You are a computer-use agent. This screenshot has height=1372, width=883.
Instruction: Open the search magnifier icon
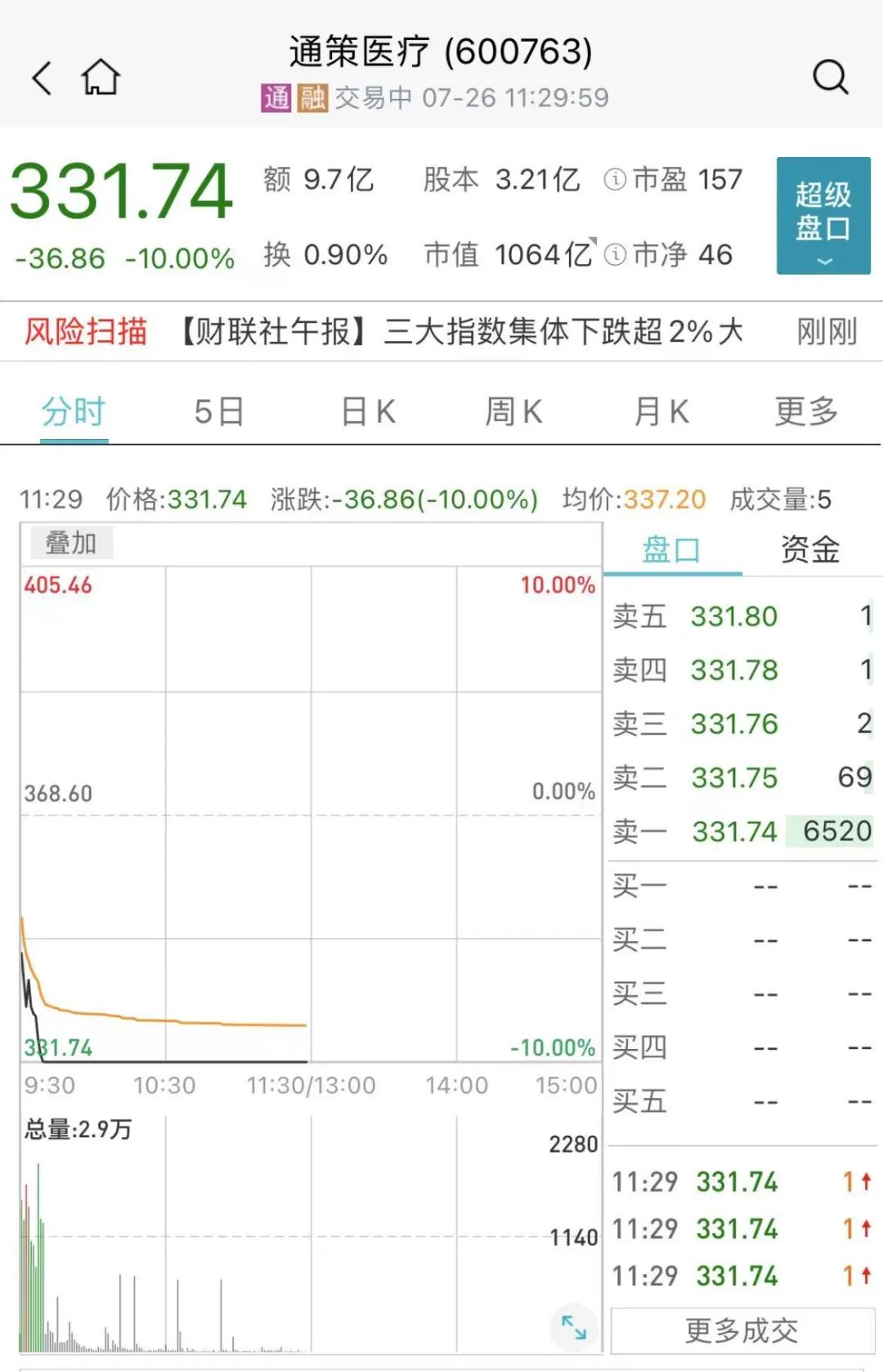(830, 78)
